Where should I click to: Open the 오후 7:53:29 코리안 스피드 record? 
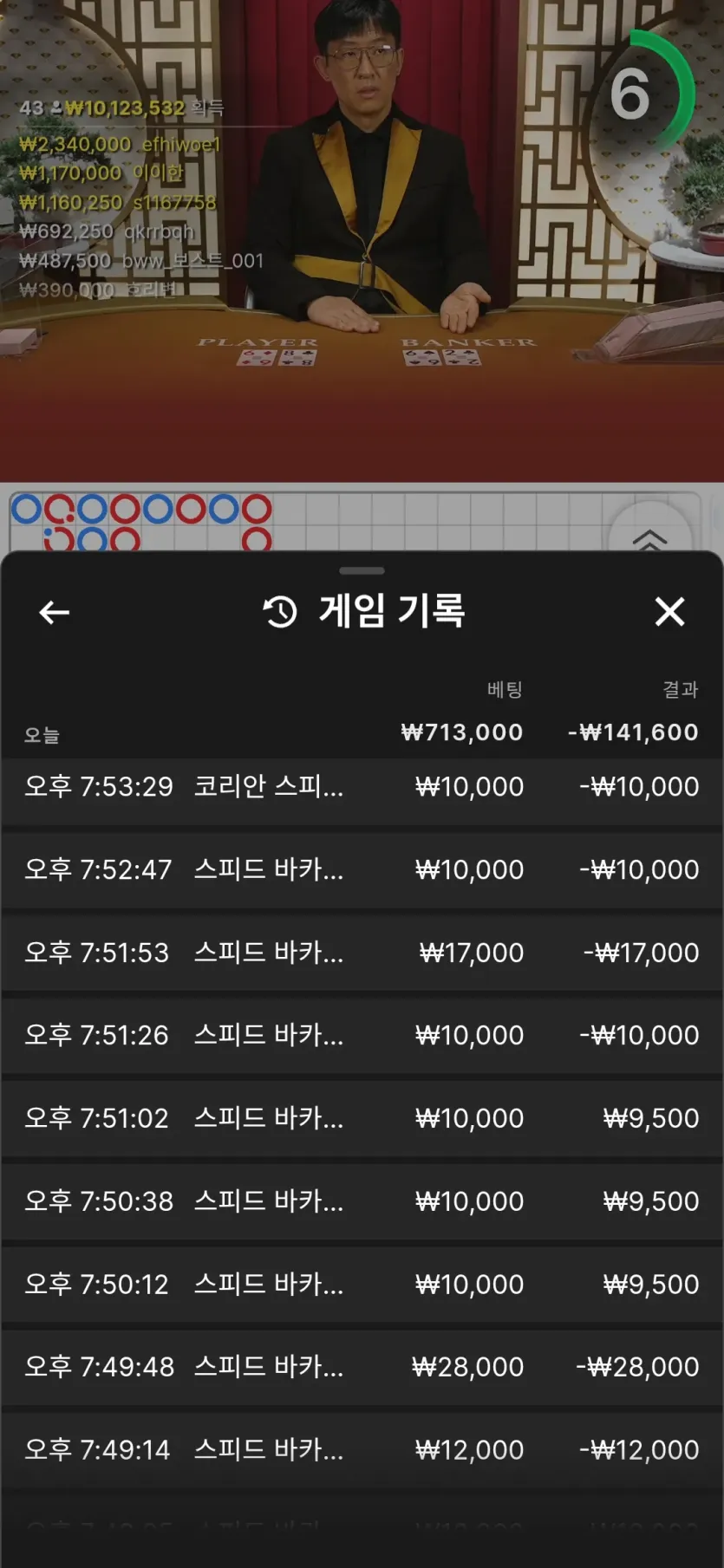(x=362, y=787)
